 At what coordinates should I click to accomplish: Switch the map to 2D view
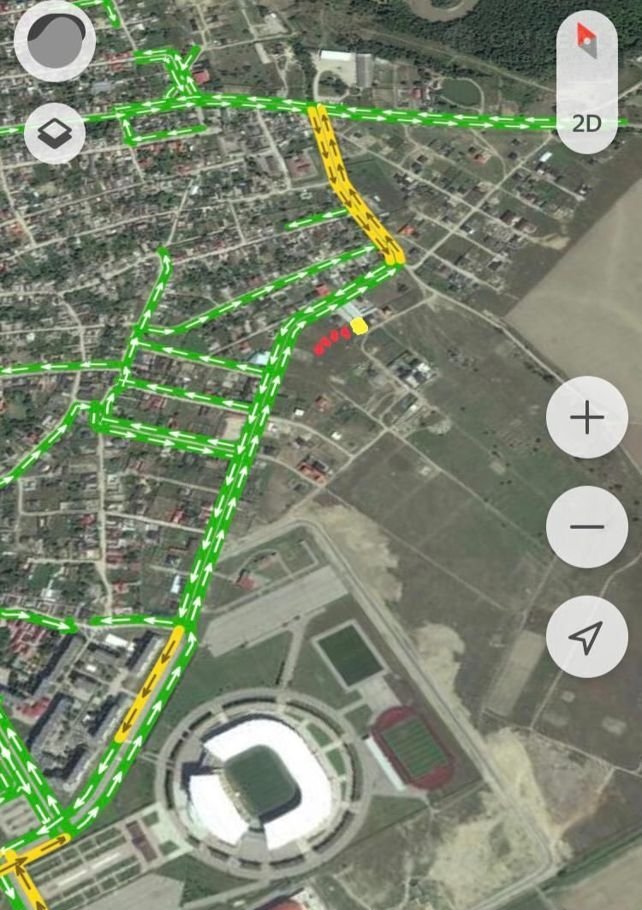click(x=587, y=124)
